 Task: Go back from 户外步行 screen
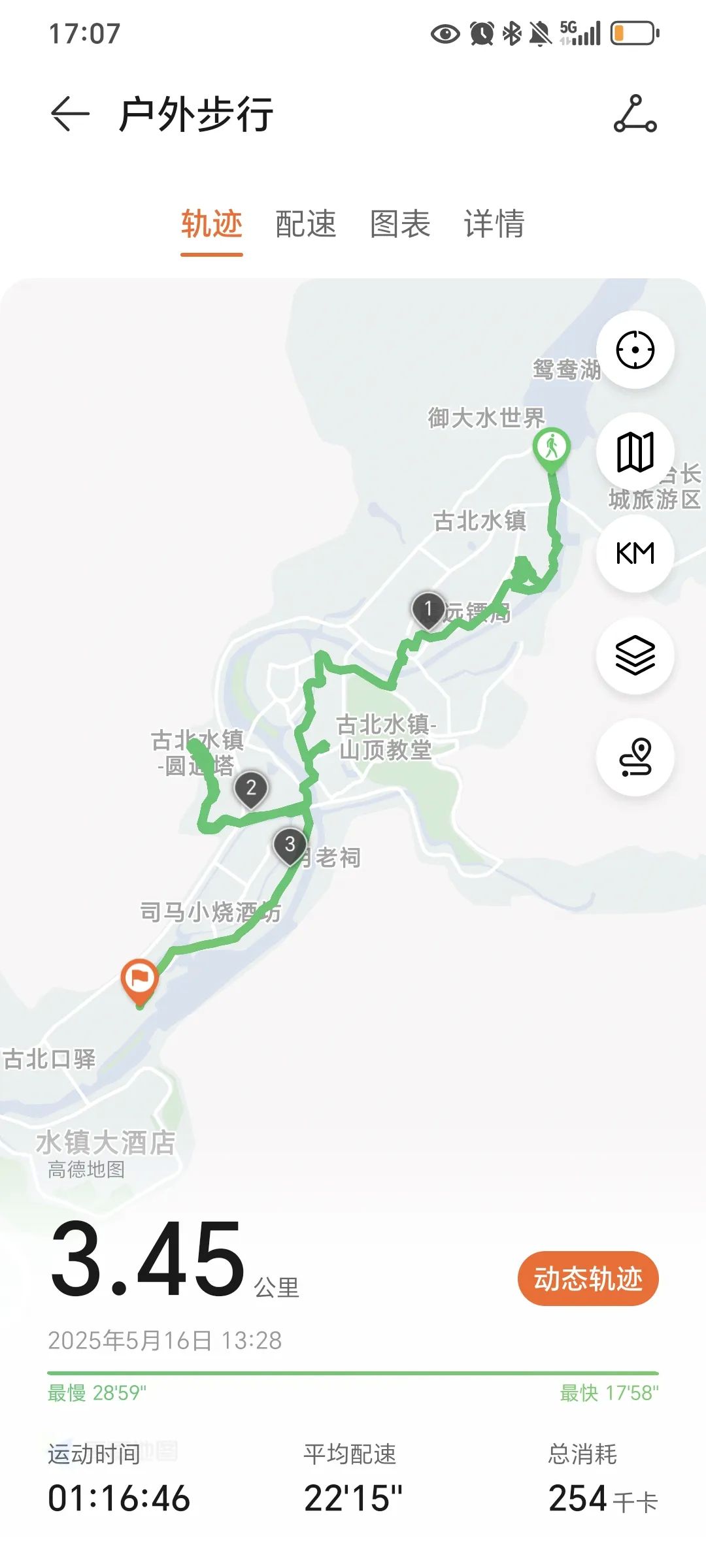point(70,114)
